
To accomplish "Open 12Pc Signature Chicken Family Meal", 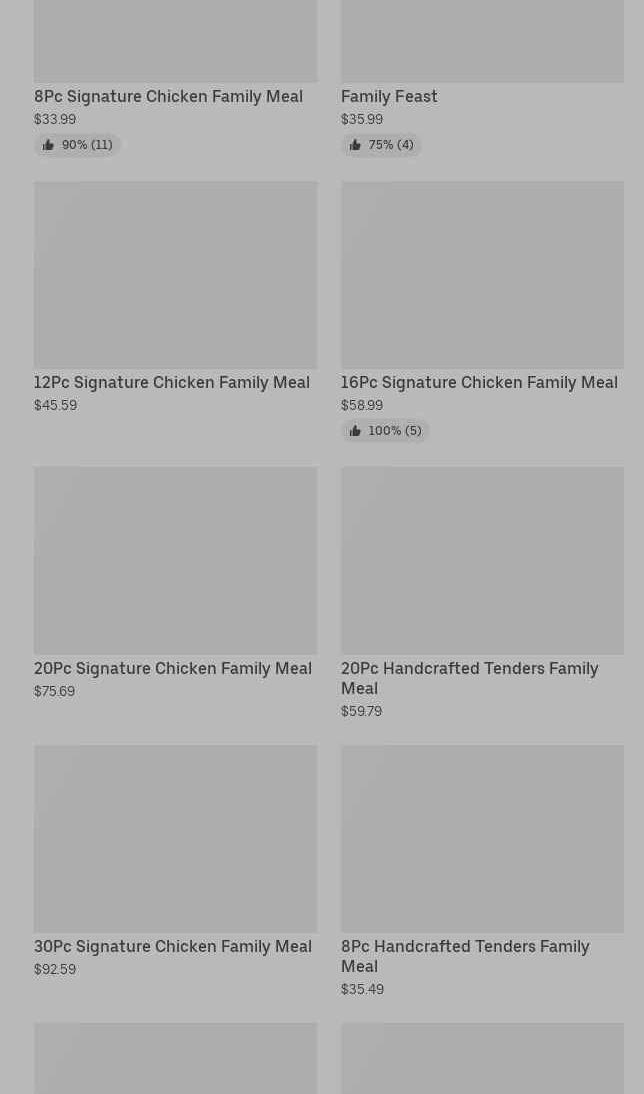I will coord(172,382).
